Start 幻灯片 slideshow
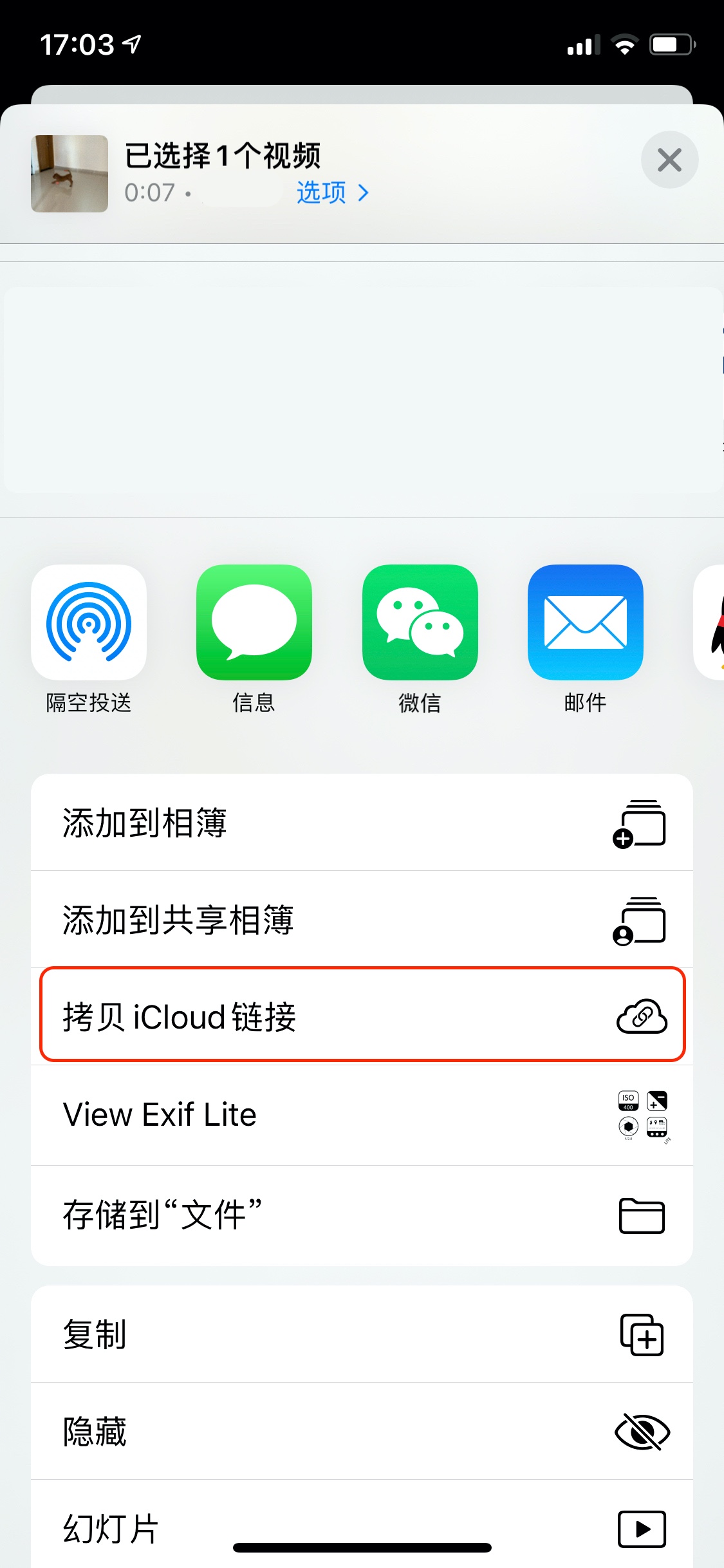724x1568 pixels. 362,1527
